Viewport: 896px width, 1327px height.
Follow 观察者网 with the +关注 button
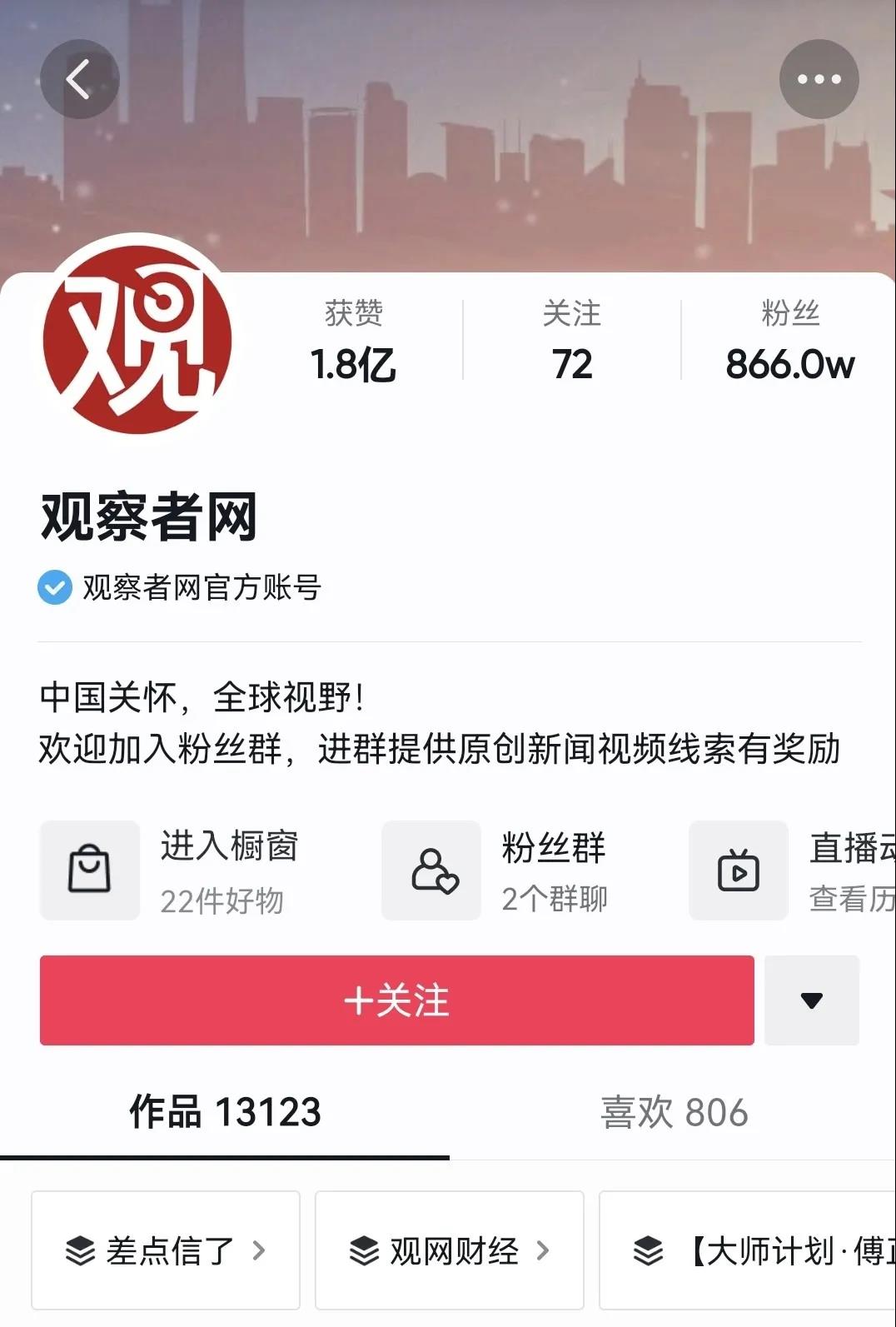[396, 1000]
